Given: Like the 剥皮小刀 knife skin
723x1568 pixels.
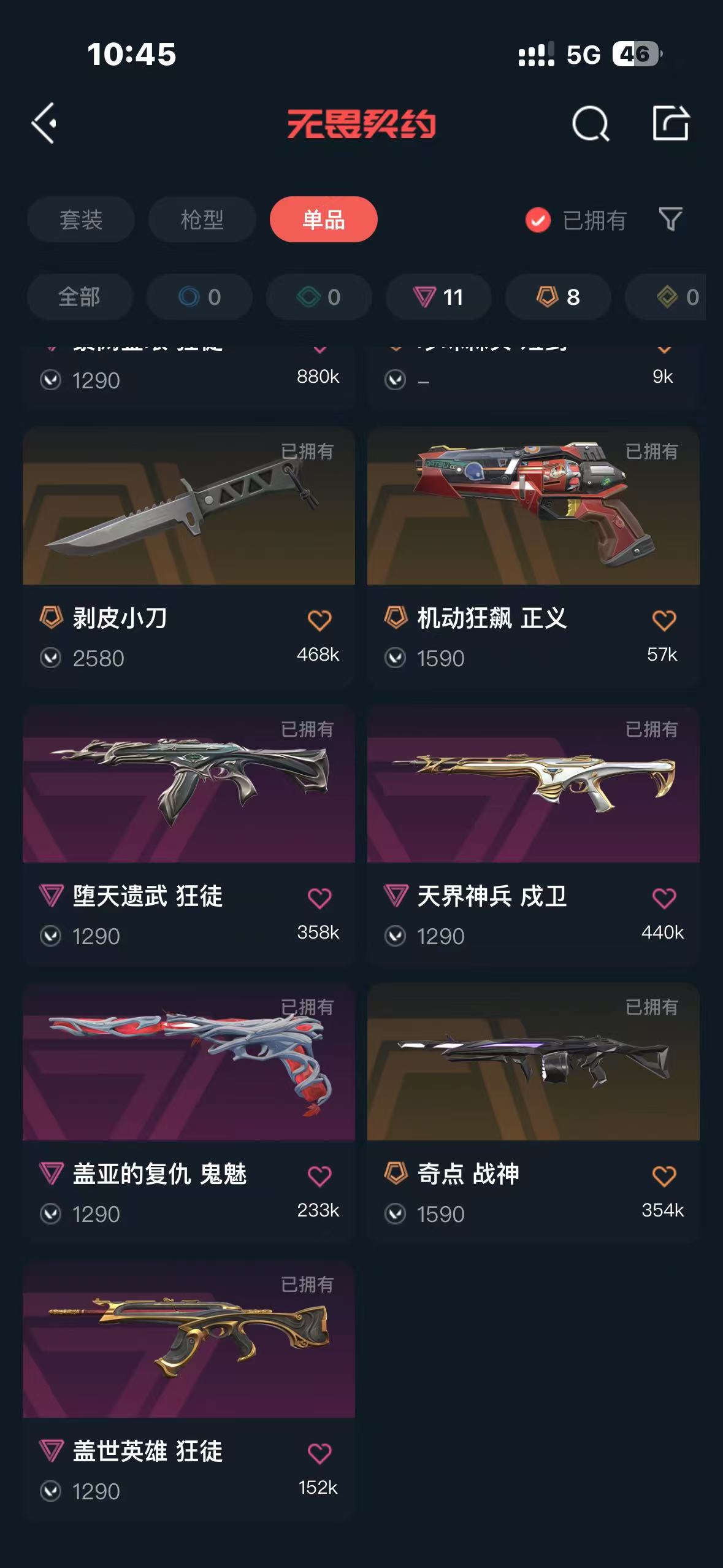Looking at the screenshot, I should coord(319,620).
